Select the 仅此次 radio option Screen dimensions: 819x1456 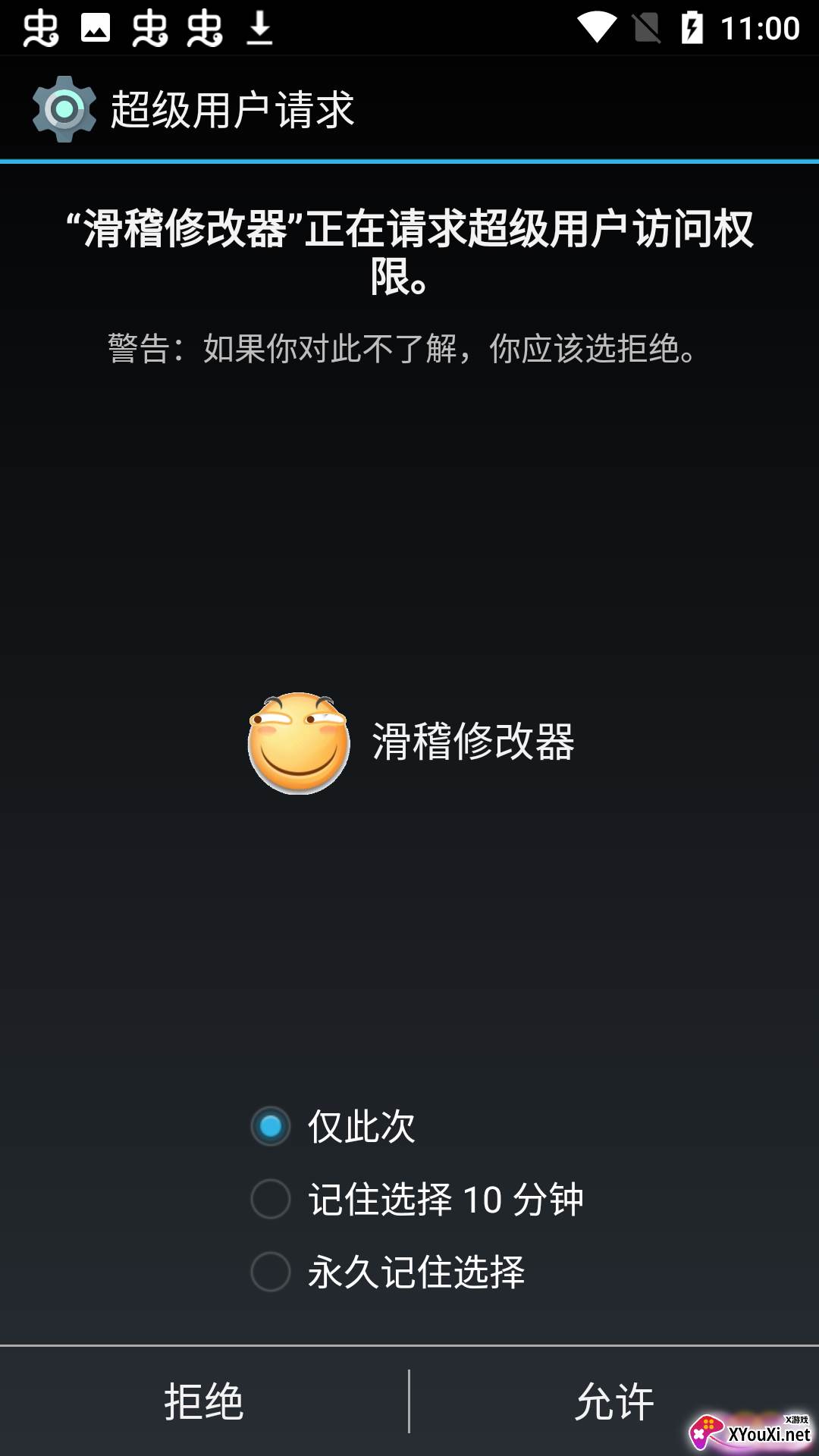(x=334, y=1126)
